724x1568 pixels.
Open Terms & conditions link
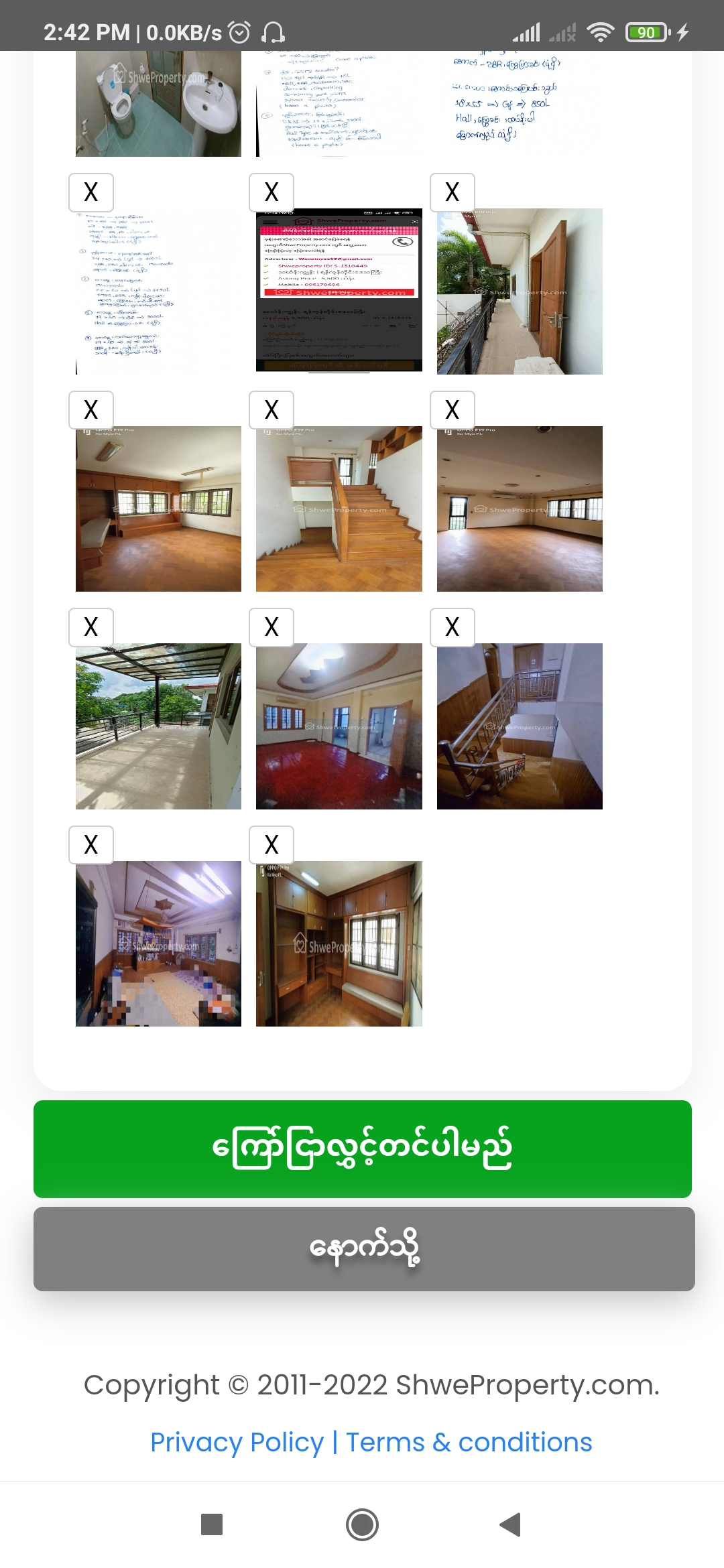pyautogui.click(x=469, y=1442)
